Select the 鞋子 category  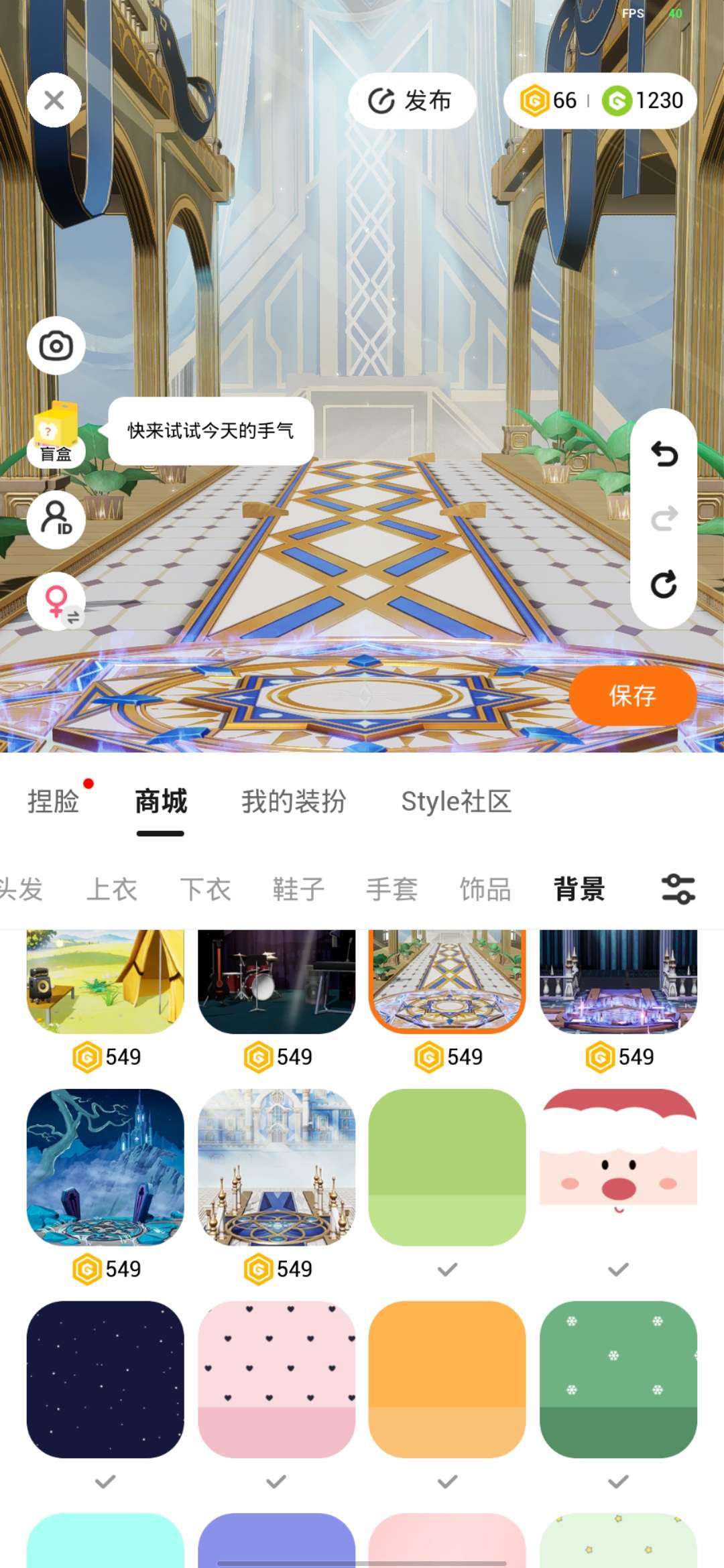click(x=298, y=889)
